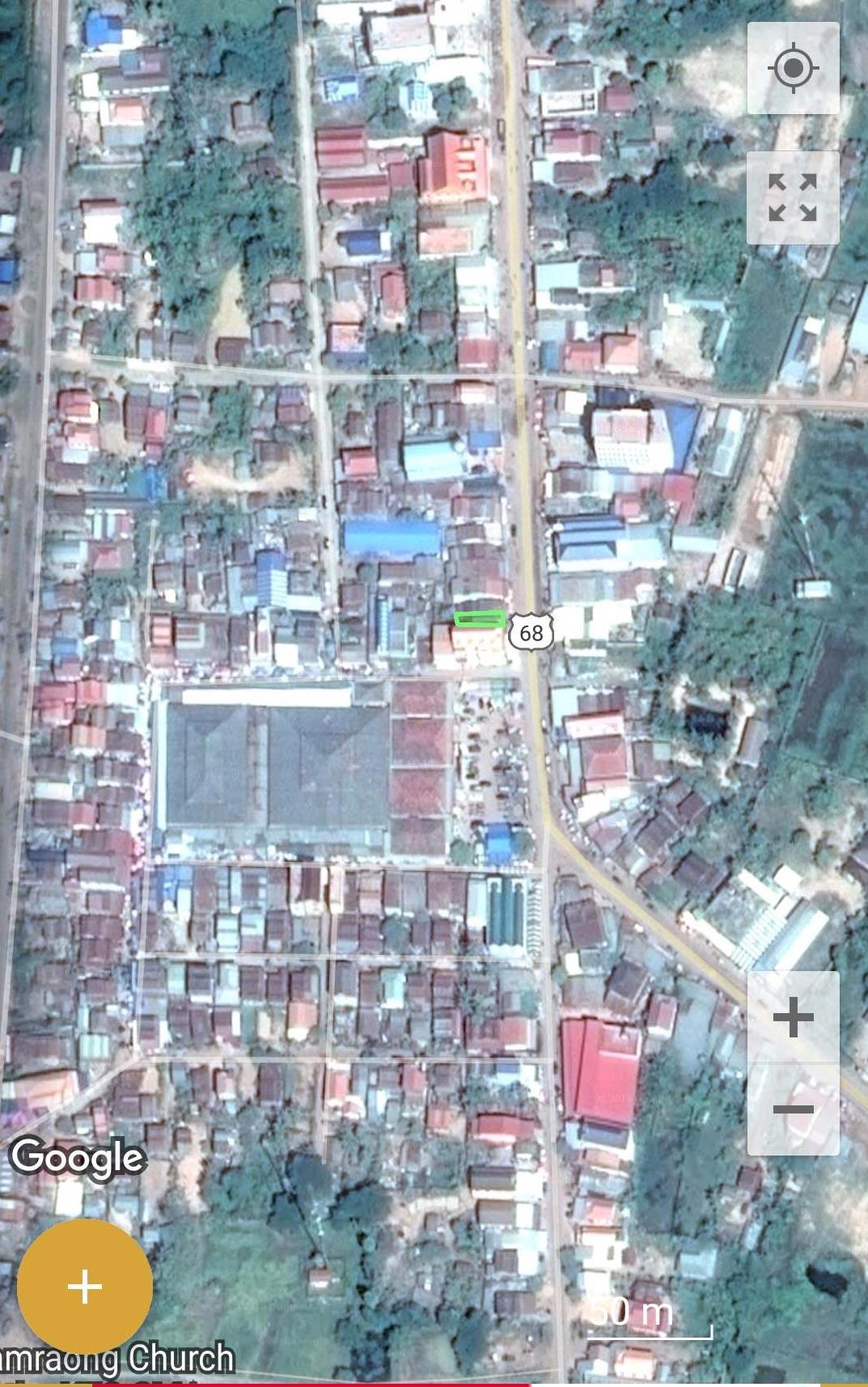868x1387 pixels.
Task: Select the green outlined plot on map
Action: 480,619
